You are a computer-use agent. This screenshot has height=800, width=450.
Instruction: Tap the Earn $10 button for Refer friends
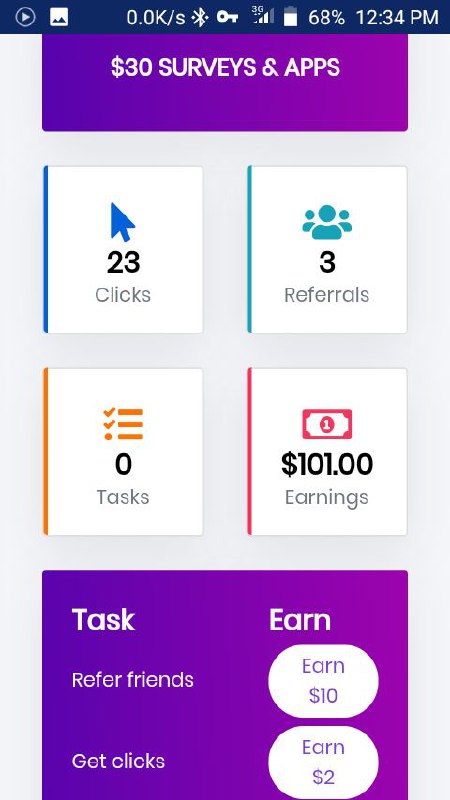323,681
